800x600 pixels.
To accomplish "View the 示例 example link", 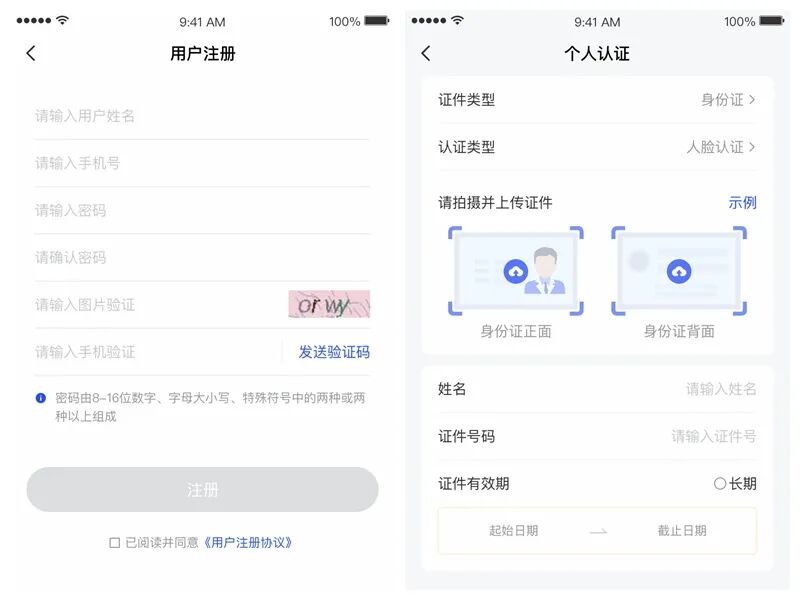I will [x=742, y=203].
